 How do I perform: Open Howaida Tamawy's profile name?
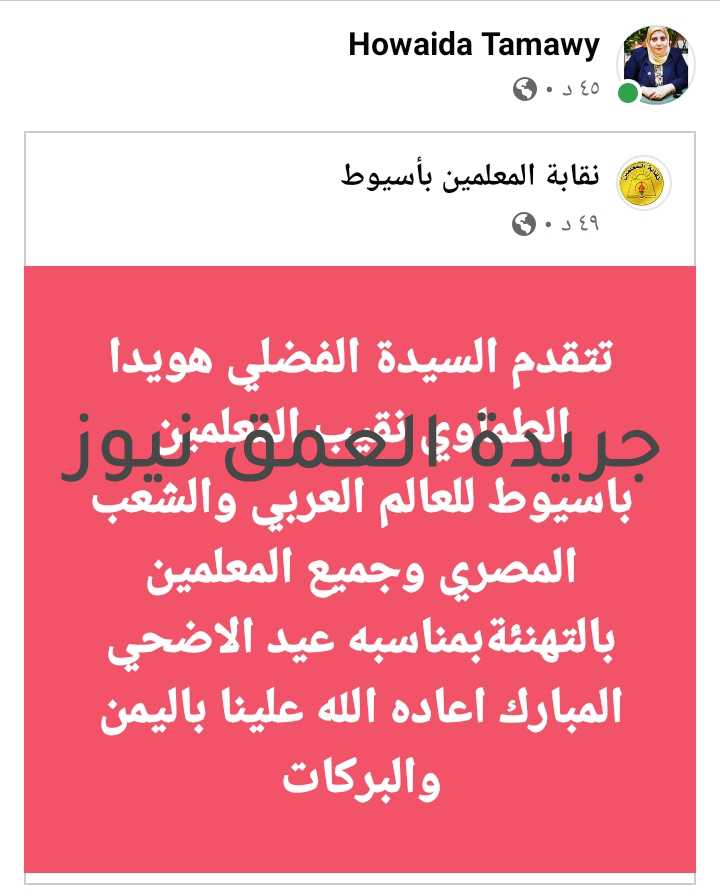point(473,45)
